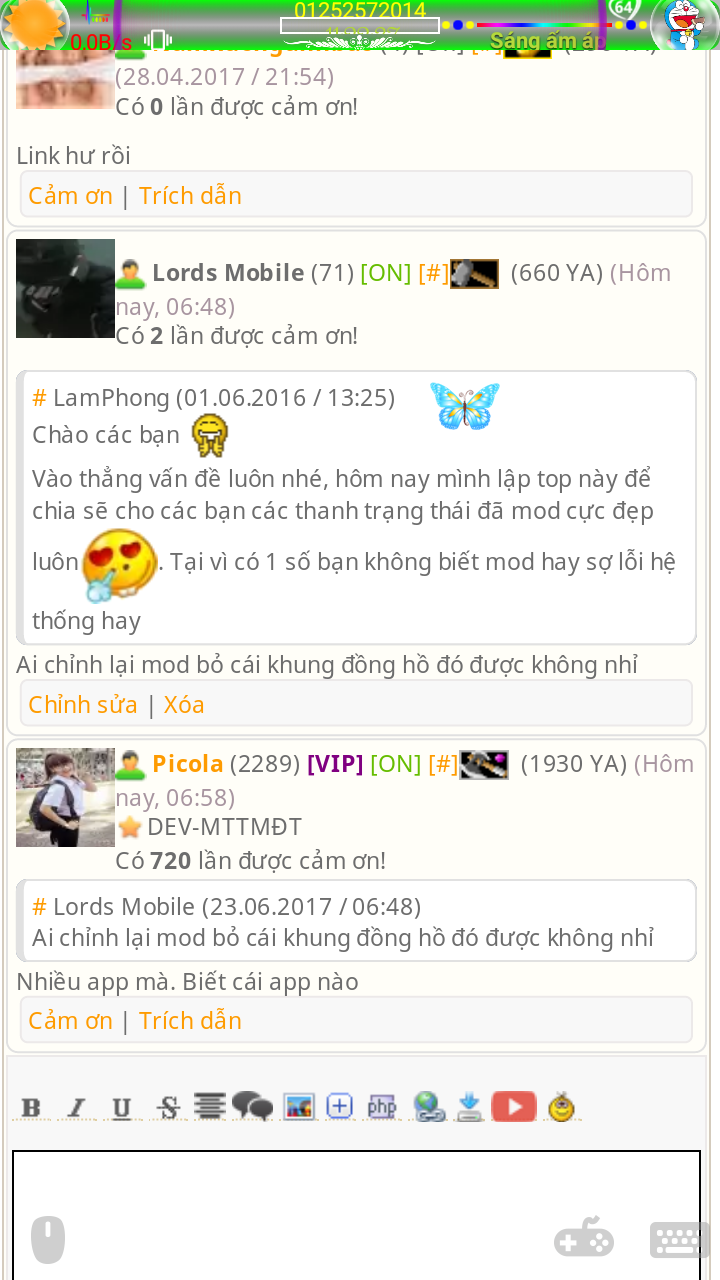Apply underline formatting in the editor
The height and width of the screenshot is (1280, 720).
(121, 1107)
